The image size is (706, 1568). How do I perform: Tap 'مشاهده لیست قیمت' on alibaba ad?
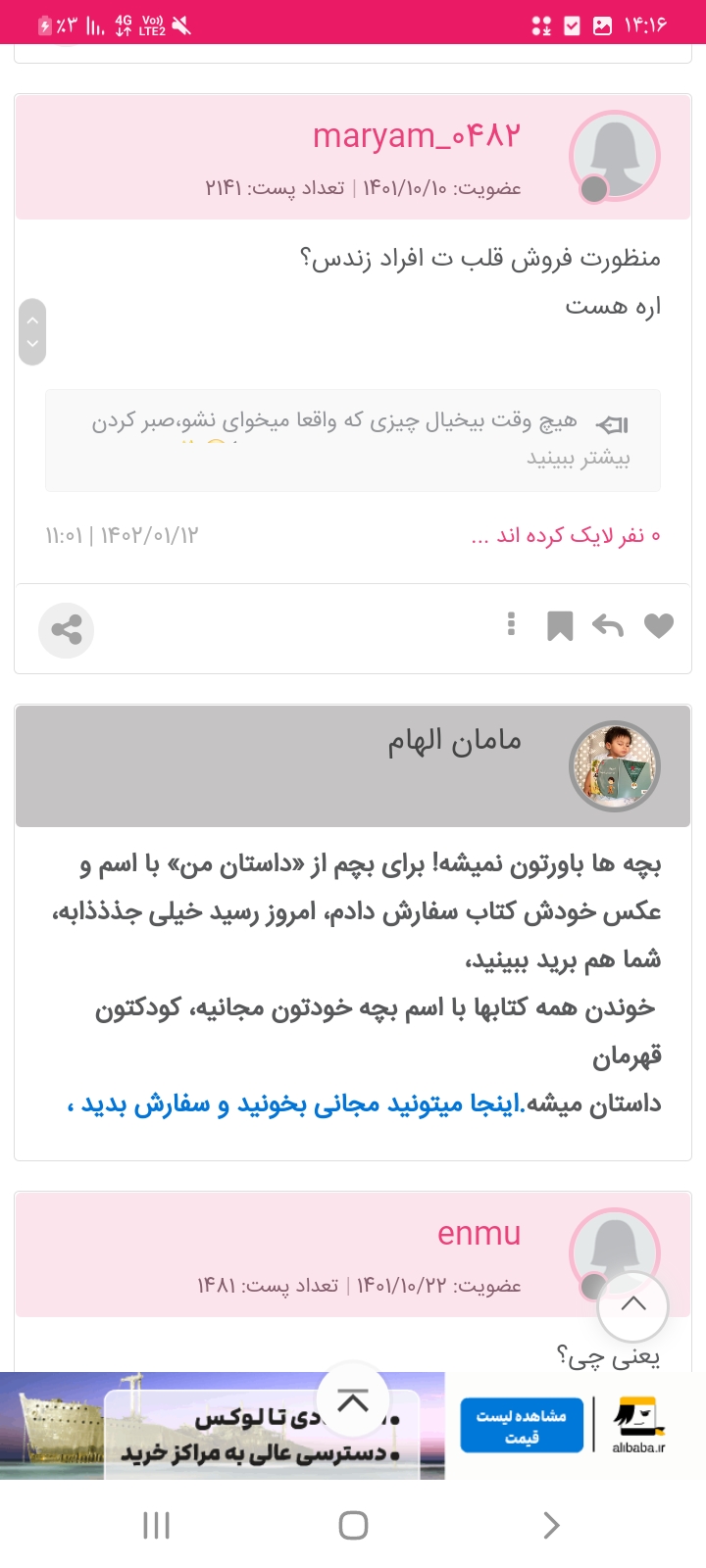click(x=521, y=1425)
